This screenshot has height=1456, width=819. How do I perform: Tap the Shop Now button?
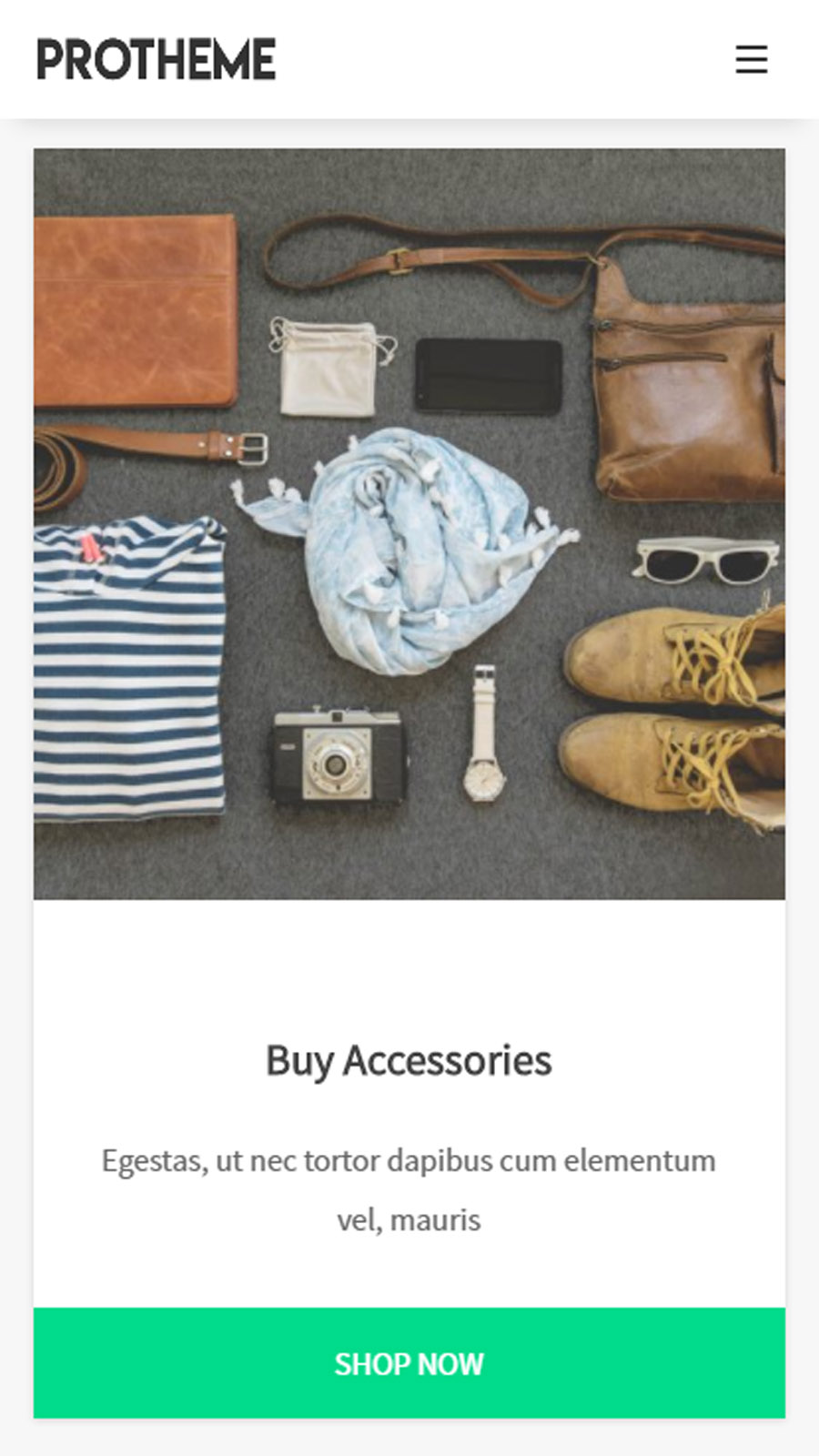(x=409, y=1363)
